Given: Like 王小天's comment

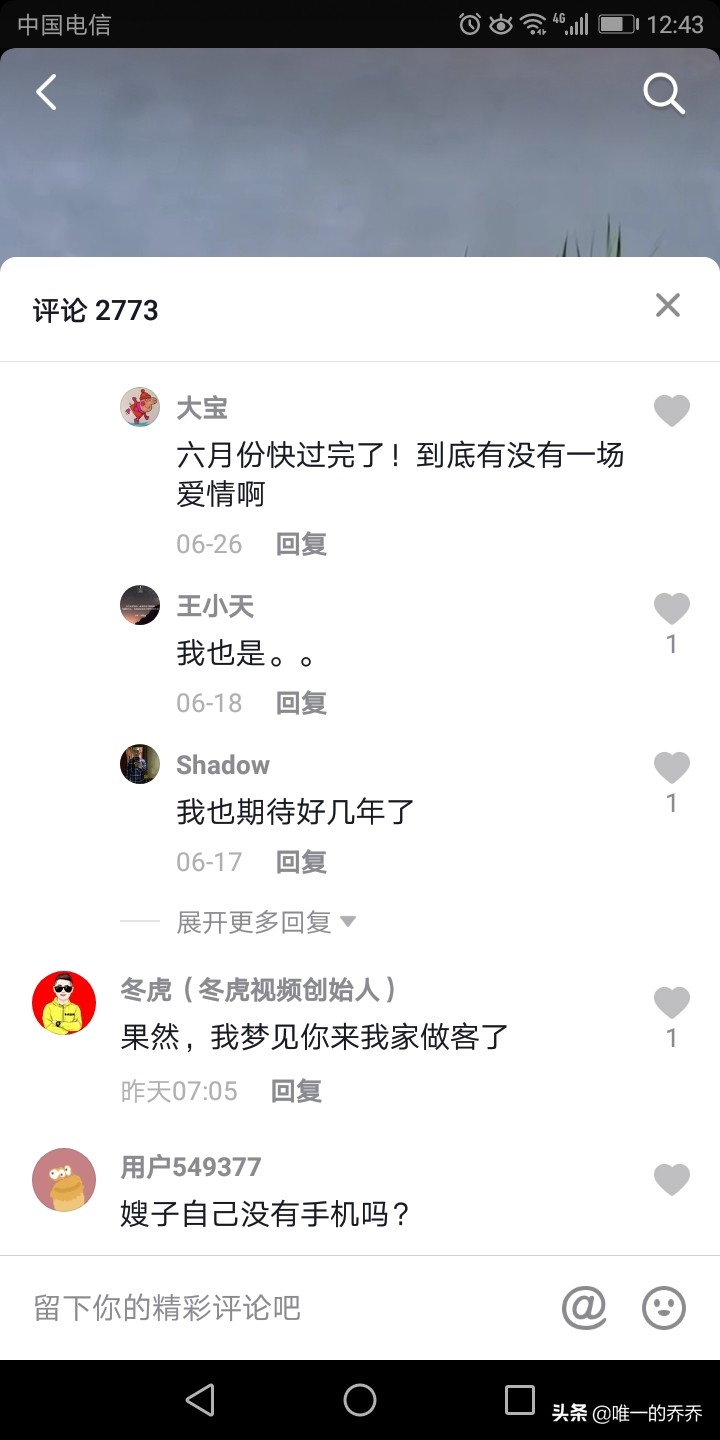Looking at the screenshot, I should pos(672,608).
